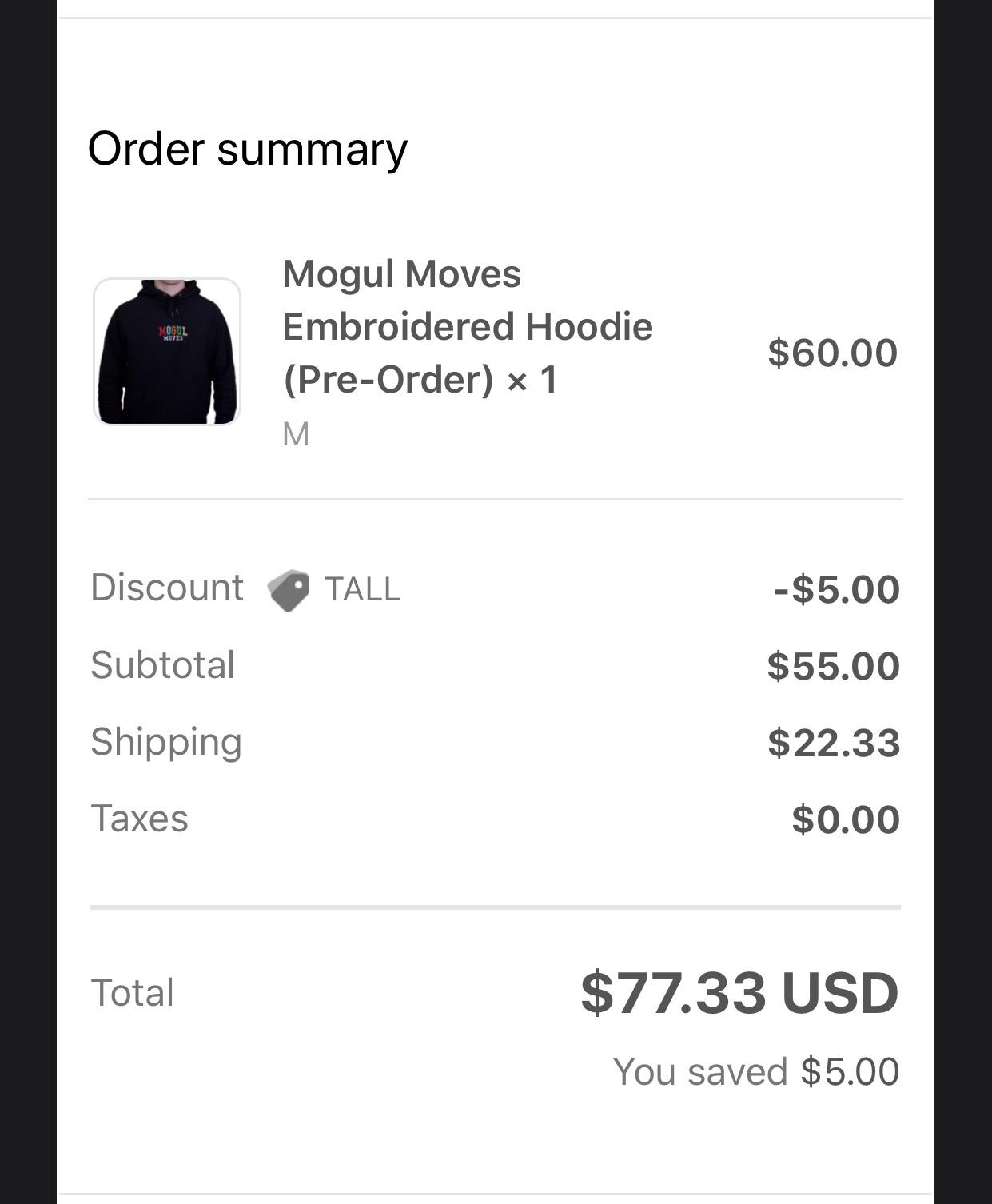Click the You saved $5.00 text
The height and width of the screenshot is (1204, 992).
(755, 1072)
